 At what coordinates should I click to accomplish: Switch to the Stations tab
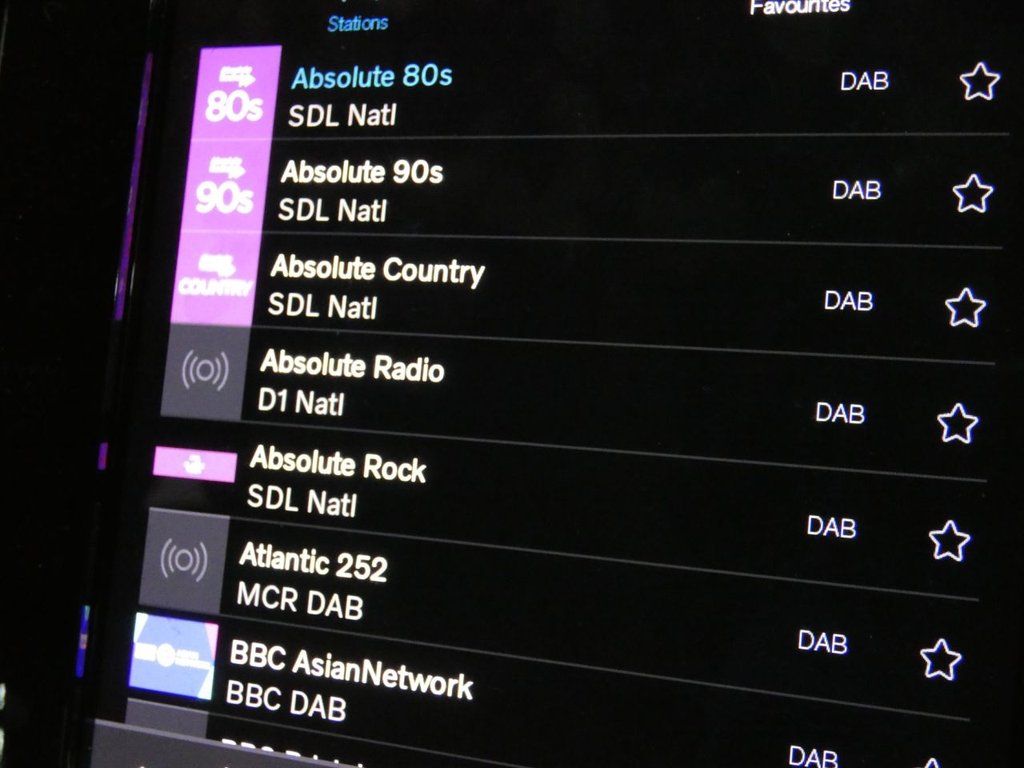[x=357, y=22]
